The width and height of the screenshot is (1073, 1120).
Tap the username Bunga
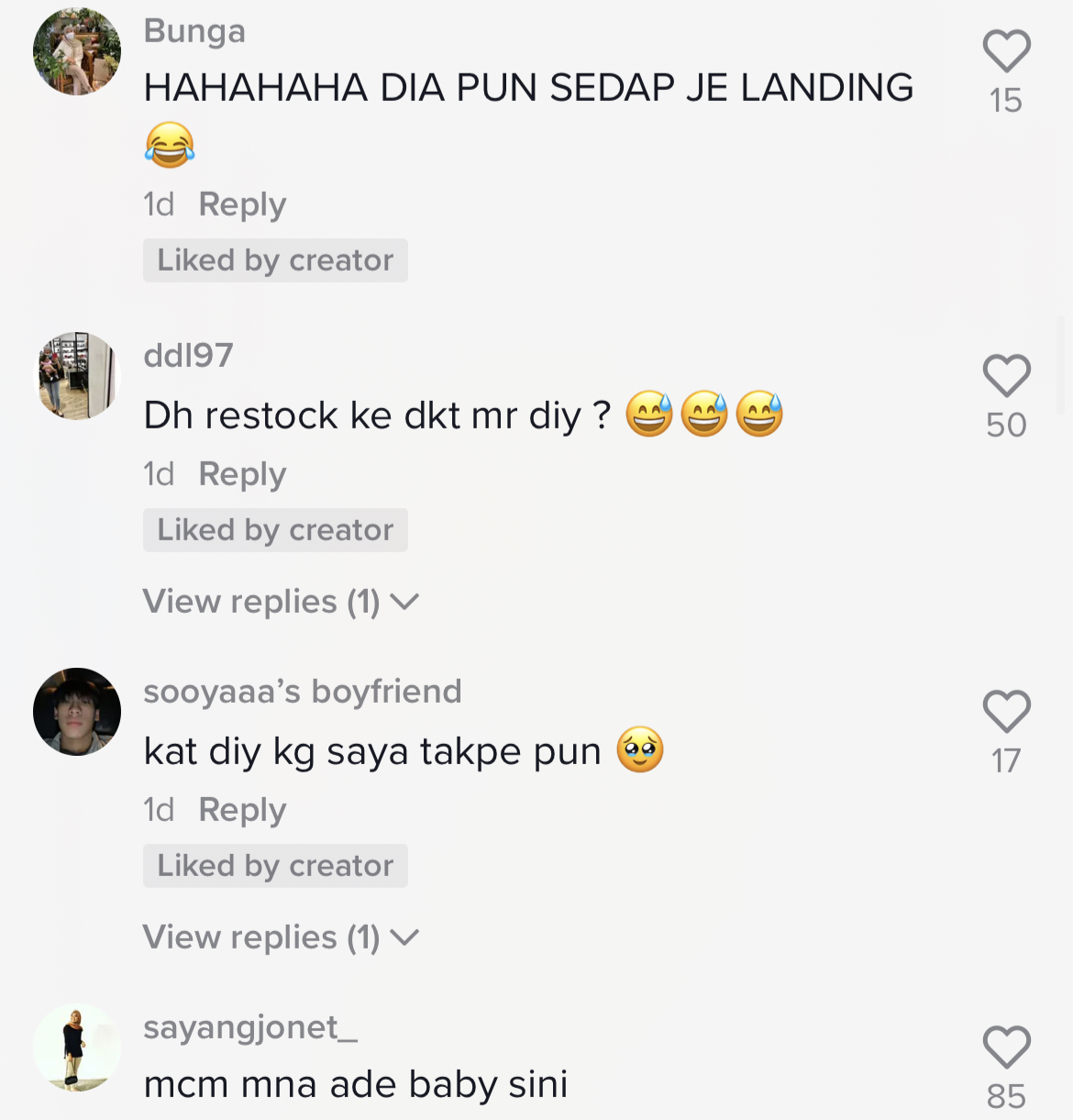[x=194, y=31]
